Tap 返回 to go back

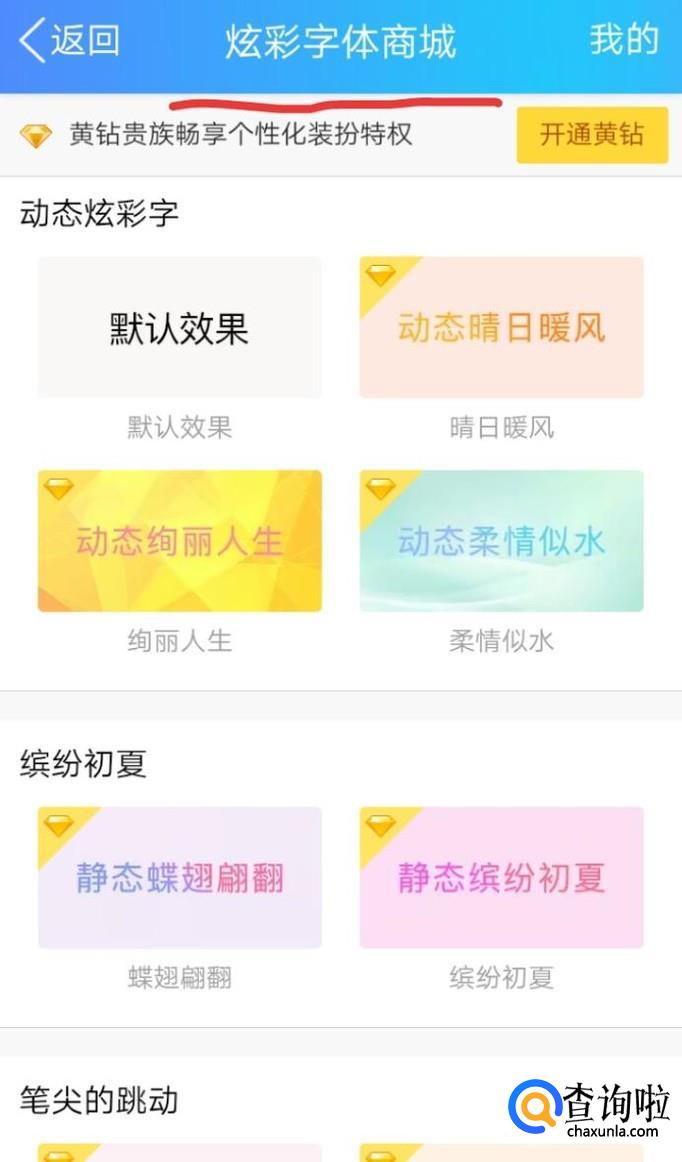click(70, 42)
